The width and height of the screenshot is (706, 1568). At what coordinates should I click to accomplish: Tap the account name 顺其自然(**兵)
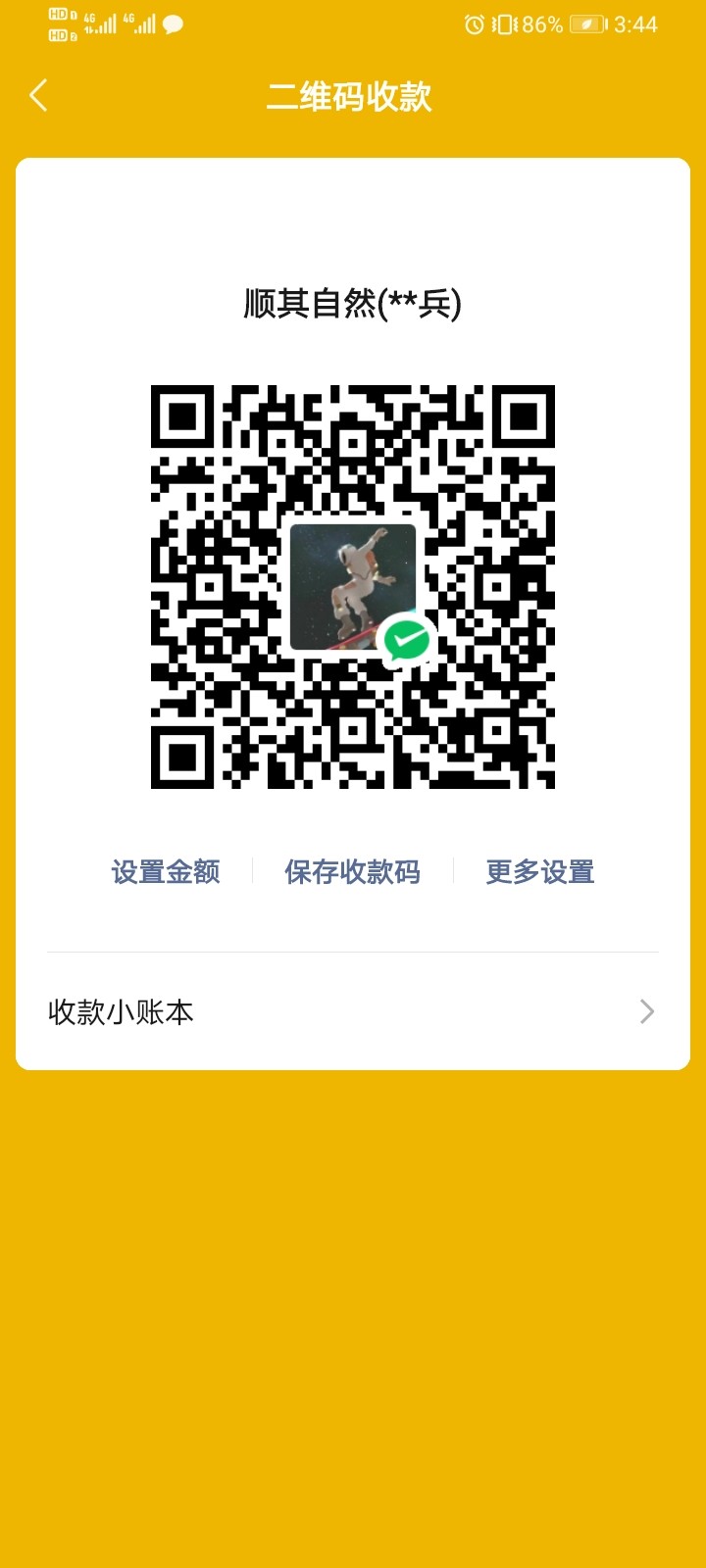click(353, 305)
